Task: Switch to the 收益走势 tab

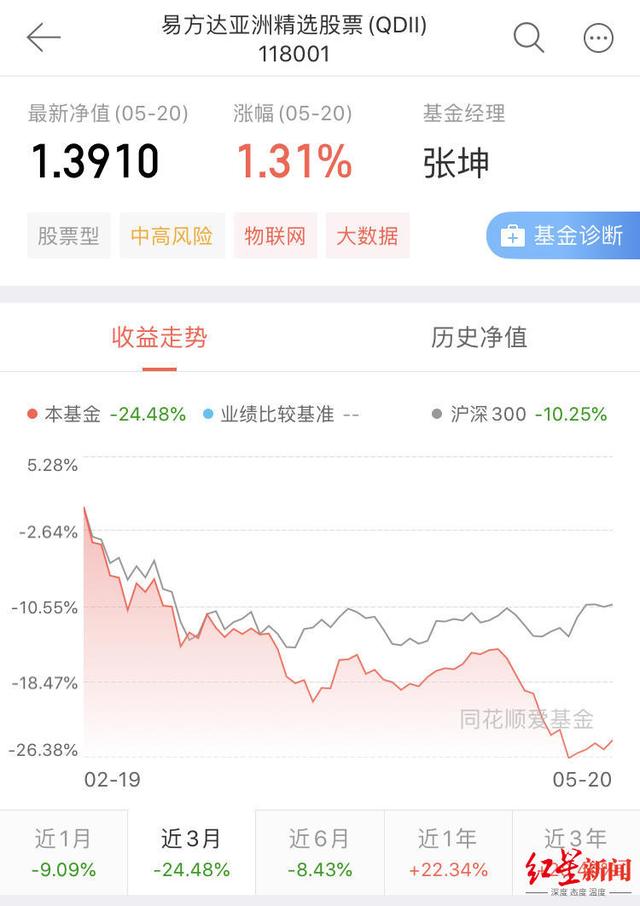Action: point(159,338)
